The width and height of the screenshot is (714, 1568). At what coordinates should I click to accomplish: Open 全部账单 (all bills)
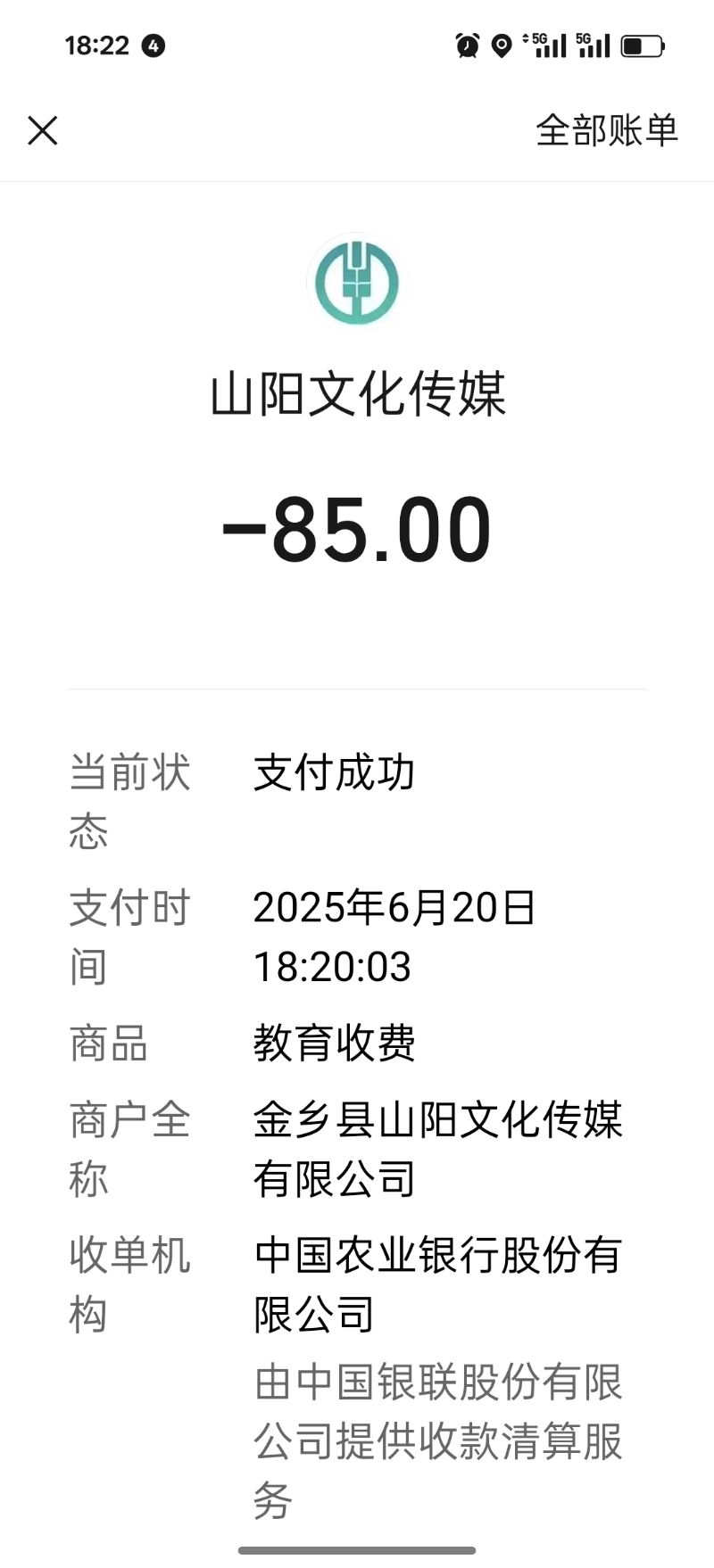coord(606,130)
